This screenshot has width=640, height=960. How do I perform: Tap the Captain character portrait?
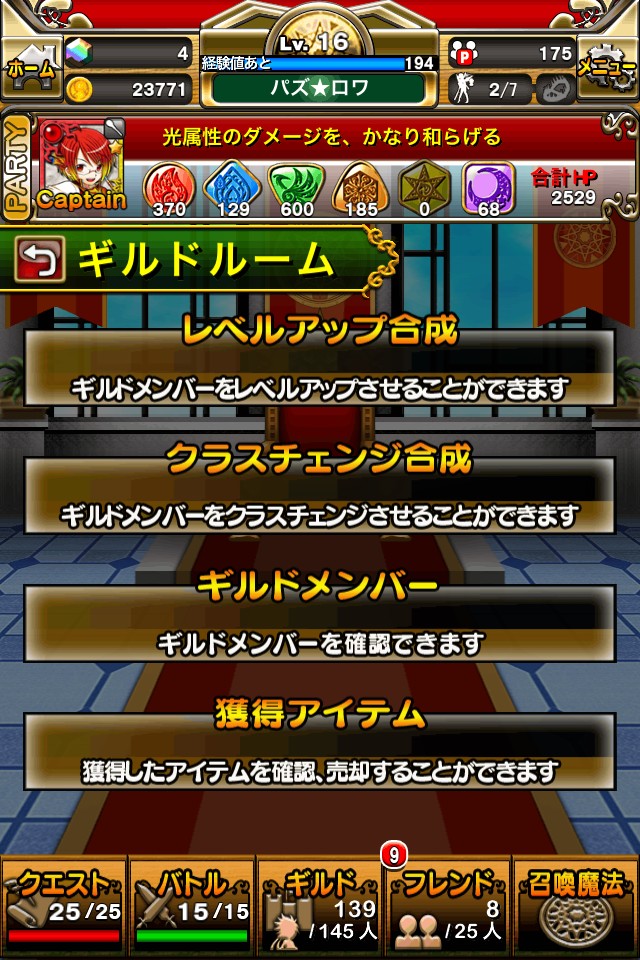(x=82, y=165)
